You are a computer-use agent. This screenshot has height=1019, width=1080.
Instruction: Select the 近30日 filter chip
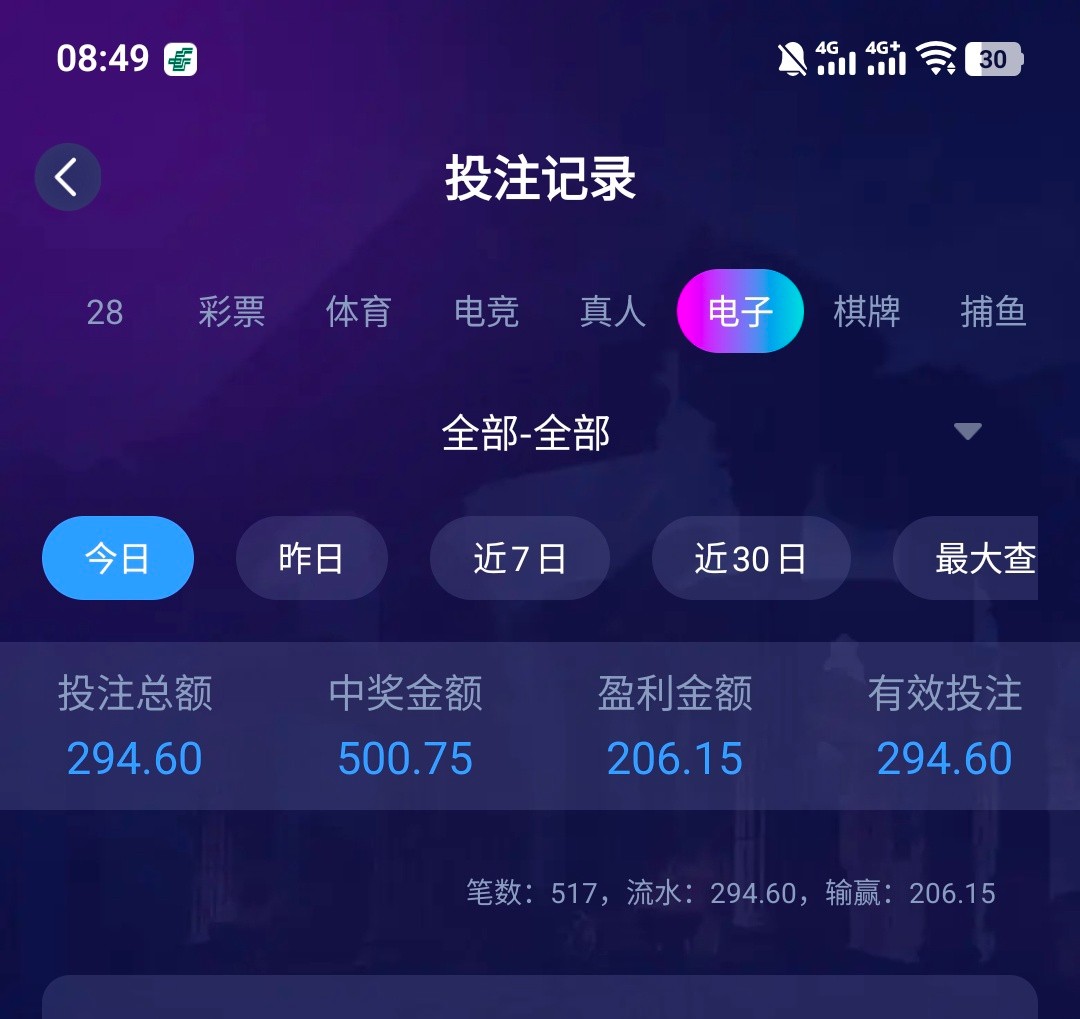pyautogui.click(x=751, y=558)
